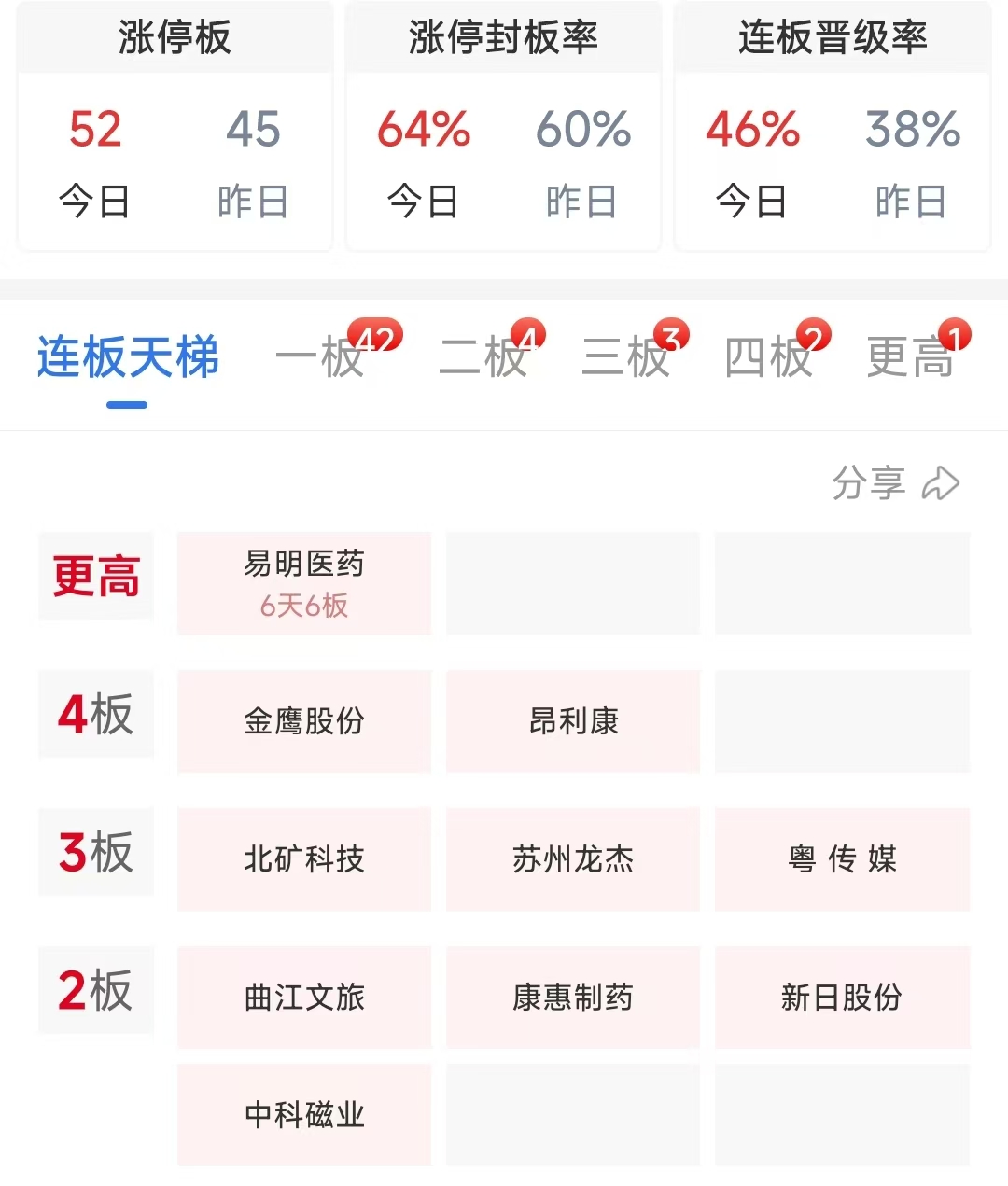The width and height of the screenshot is (1008, 1186).
Task: Open the 金鹰股份 stock tile
Action: (x=304, y=721)
